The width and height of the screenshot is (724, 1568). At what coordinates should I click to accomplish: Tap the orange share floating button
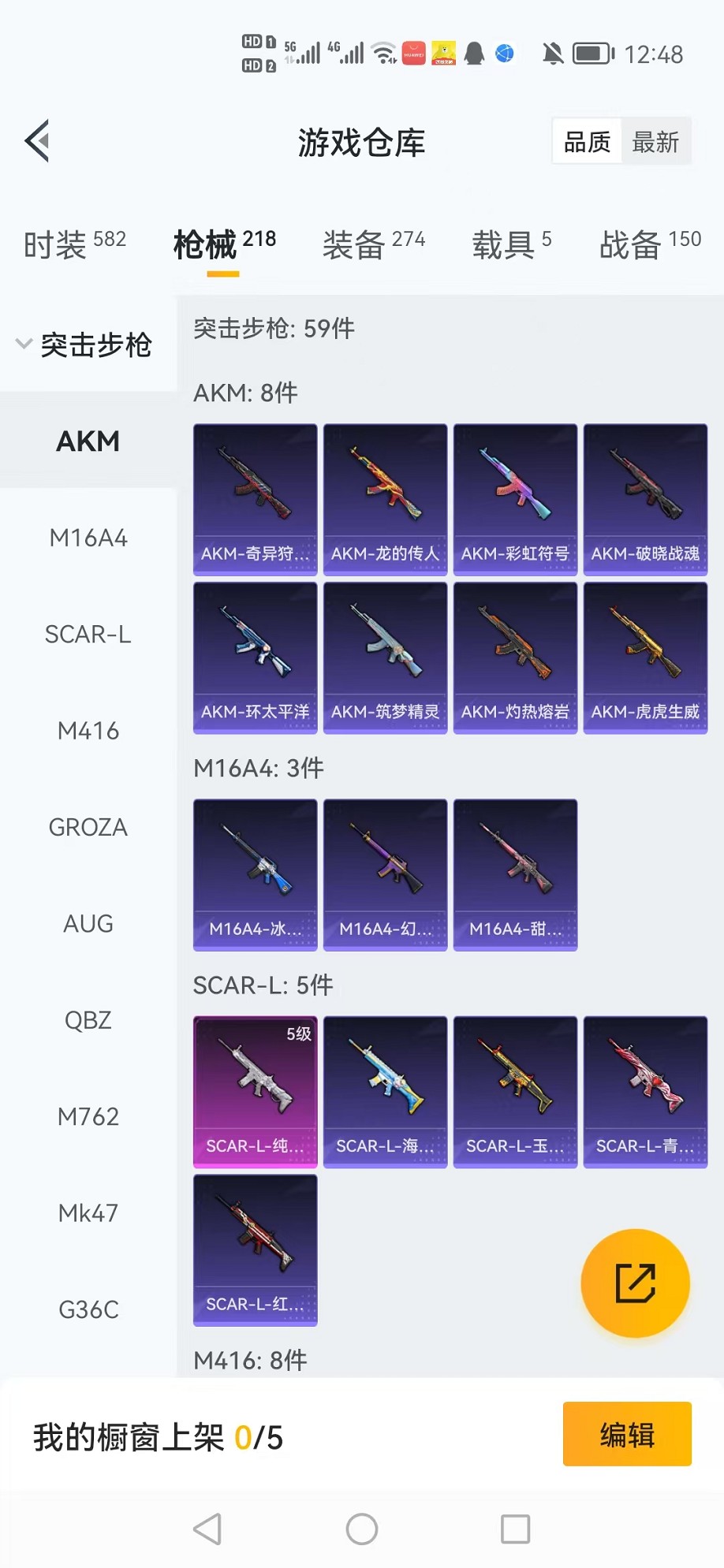tap(635, 1283)
